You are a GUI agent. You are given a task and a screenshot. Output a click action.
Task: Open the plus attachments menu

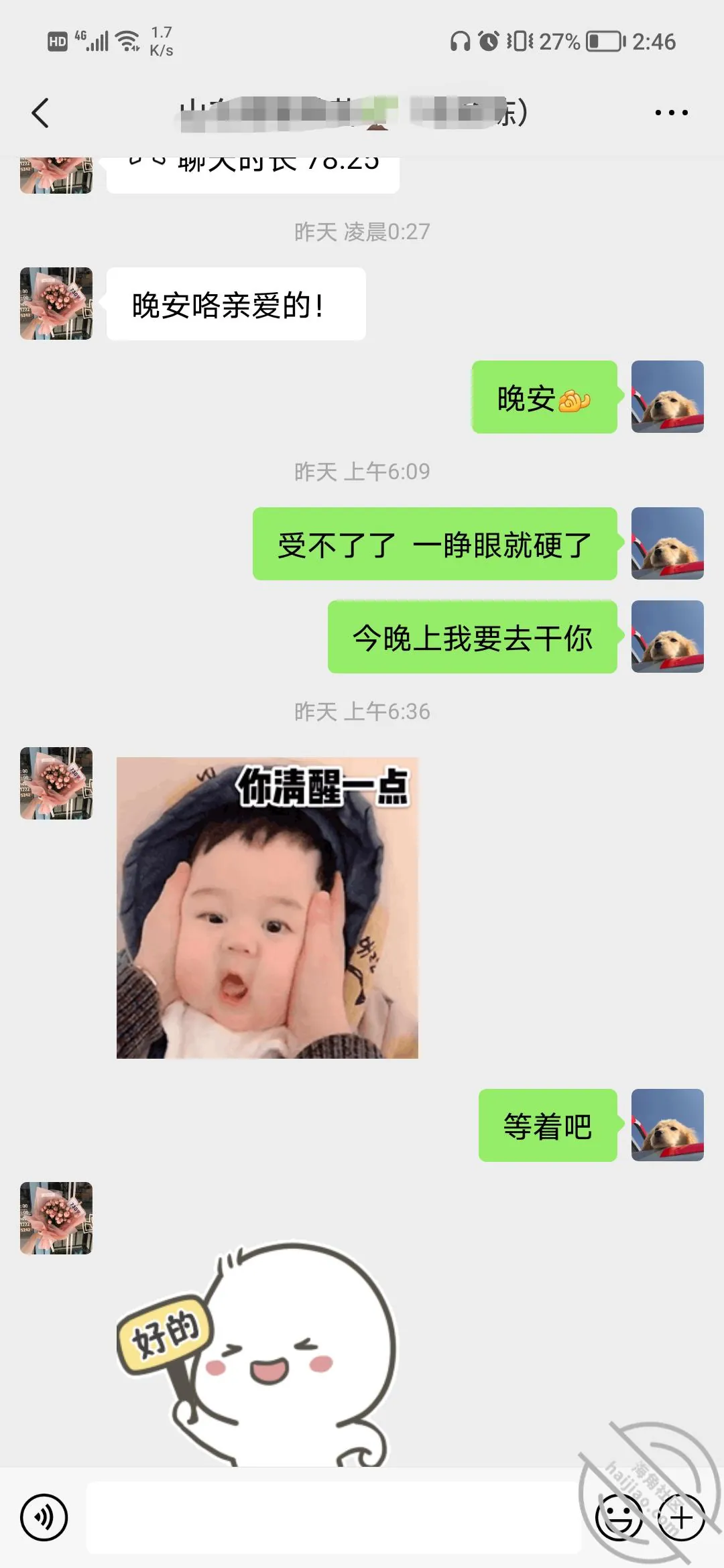[680, 1517]
